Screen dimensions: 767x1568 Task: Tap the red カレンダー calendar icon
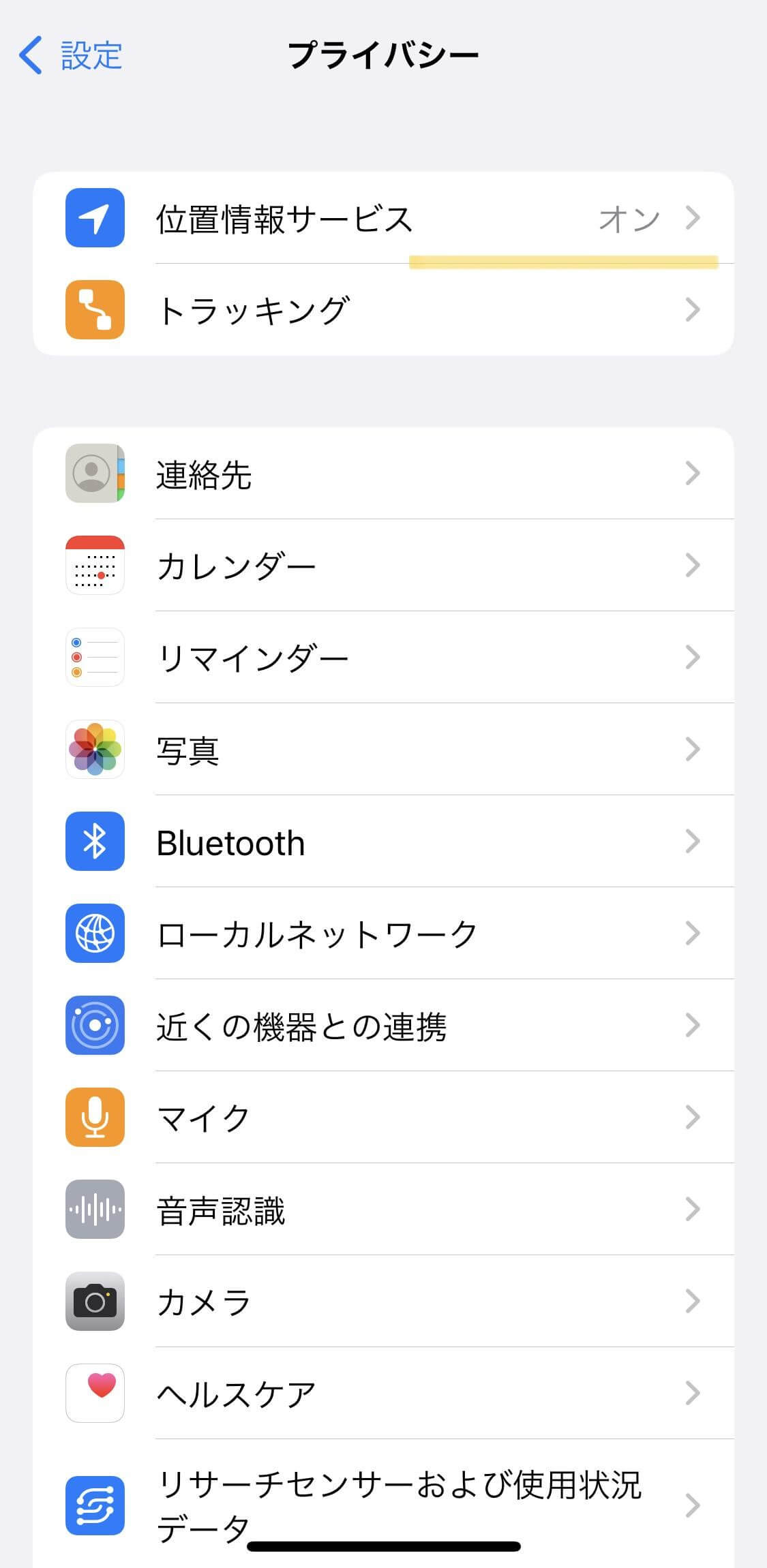(x=95, y=566)
